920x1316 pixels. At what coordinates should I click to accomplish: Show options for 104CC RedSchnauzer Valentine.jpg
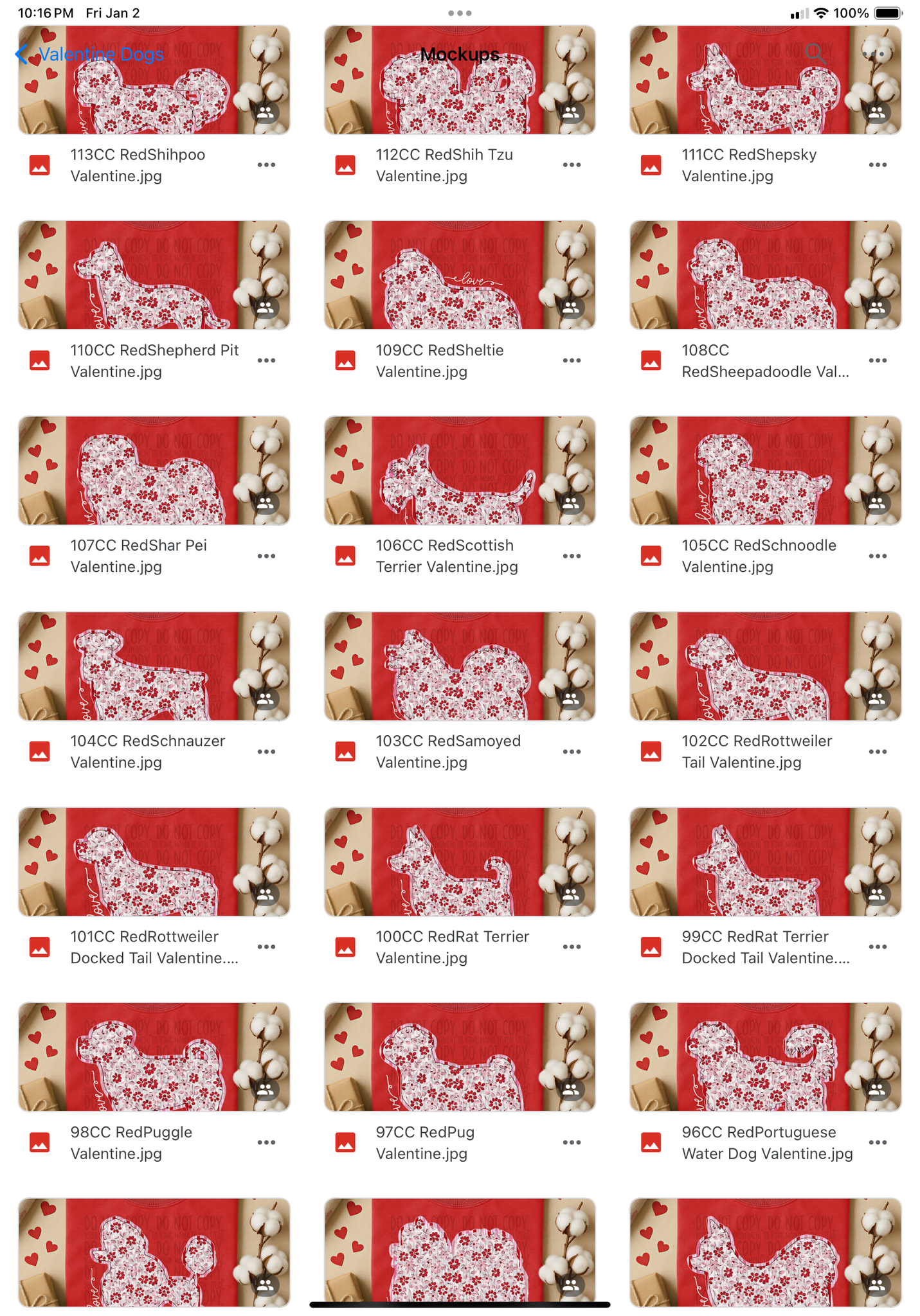[266, 751]
